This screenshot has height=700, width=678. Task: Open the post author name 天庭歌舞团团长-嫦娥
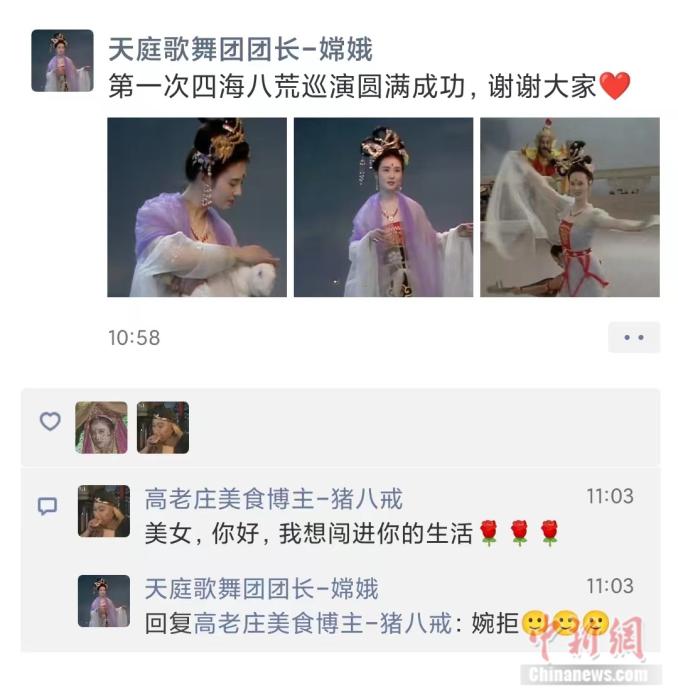click(x=240, y=50)
